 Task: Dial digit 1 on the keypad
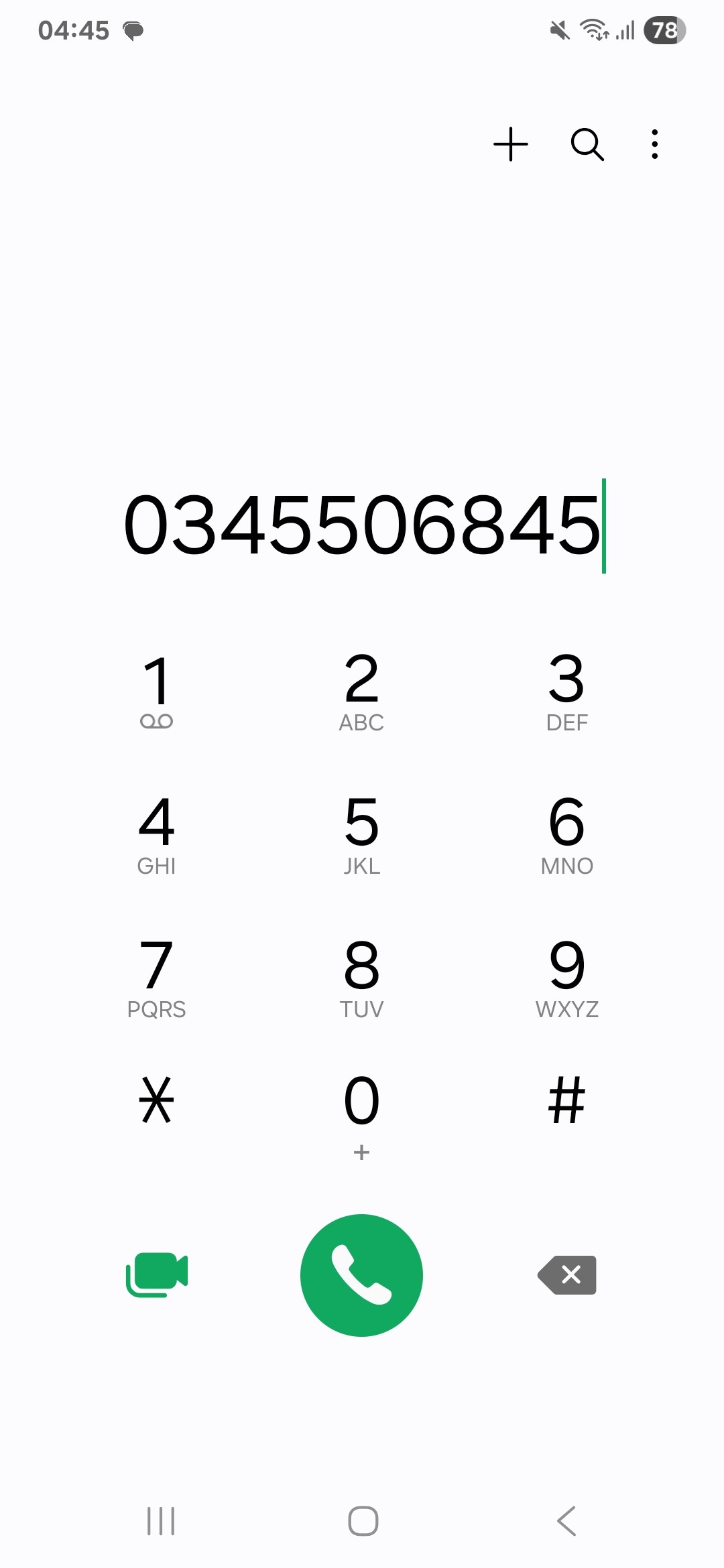(x=157, y=690)
